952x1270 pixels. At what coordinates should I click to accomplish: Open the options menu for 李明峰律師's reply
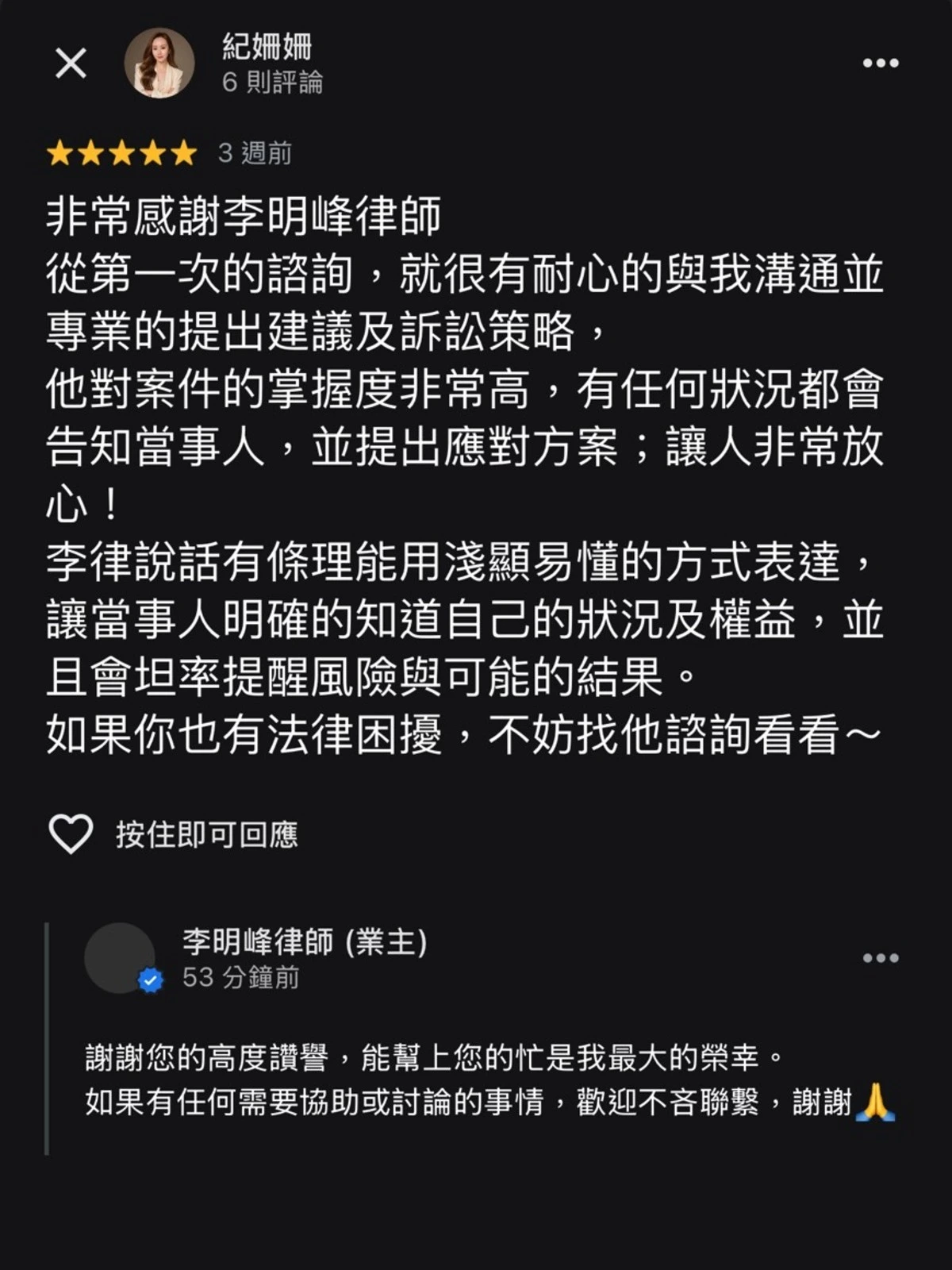coord(881,958)
